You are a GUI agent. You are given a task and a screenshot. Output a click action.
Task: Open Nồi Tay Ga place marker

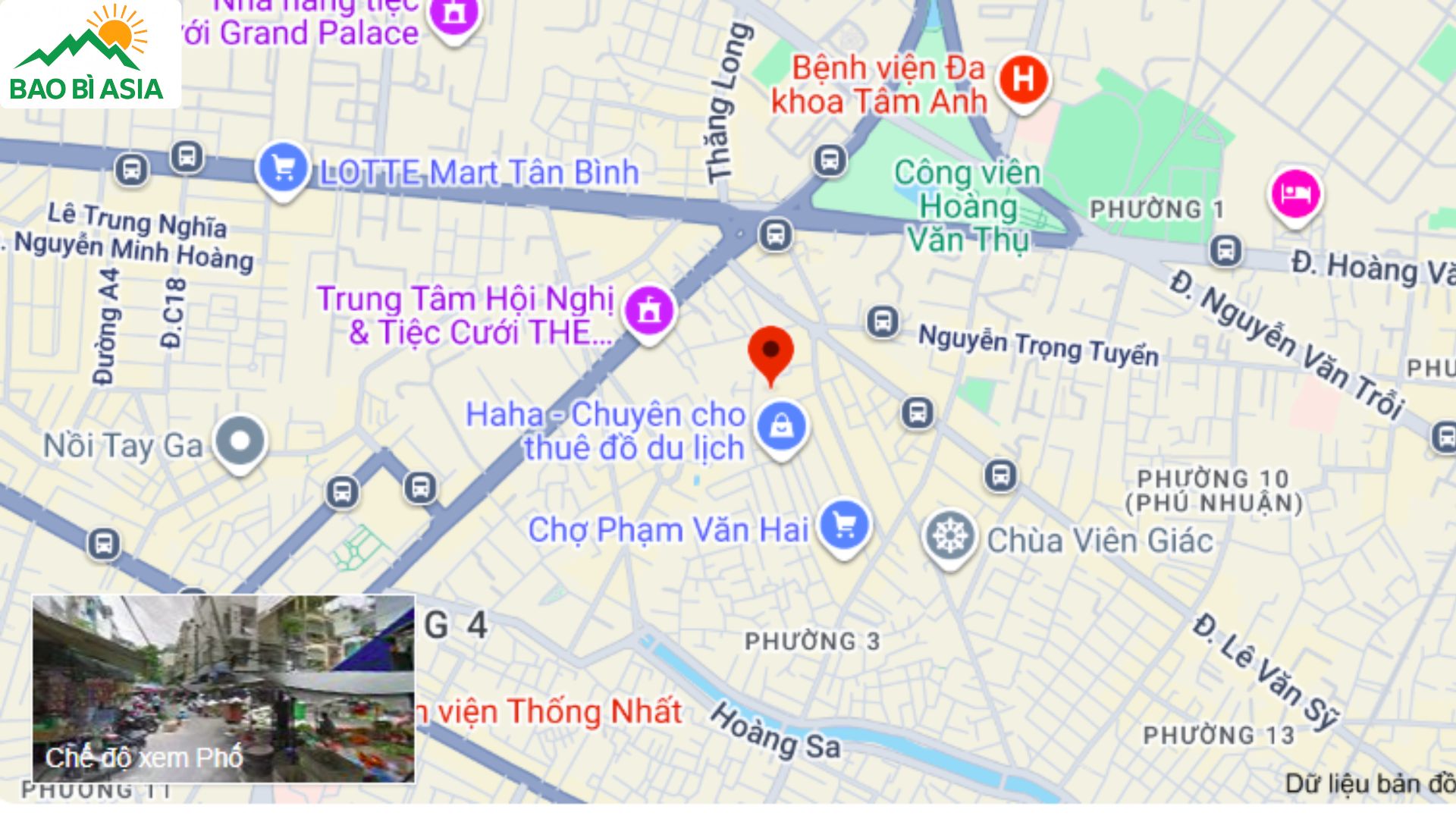point(240,441)
